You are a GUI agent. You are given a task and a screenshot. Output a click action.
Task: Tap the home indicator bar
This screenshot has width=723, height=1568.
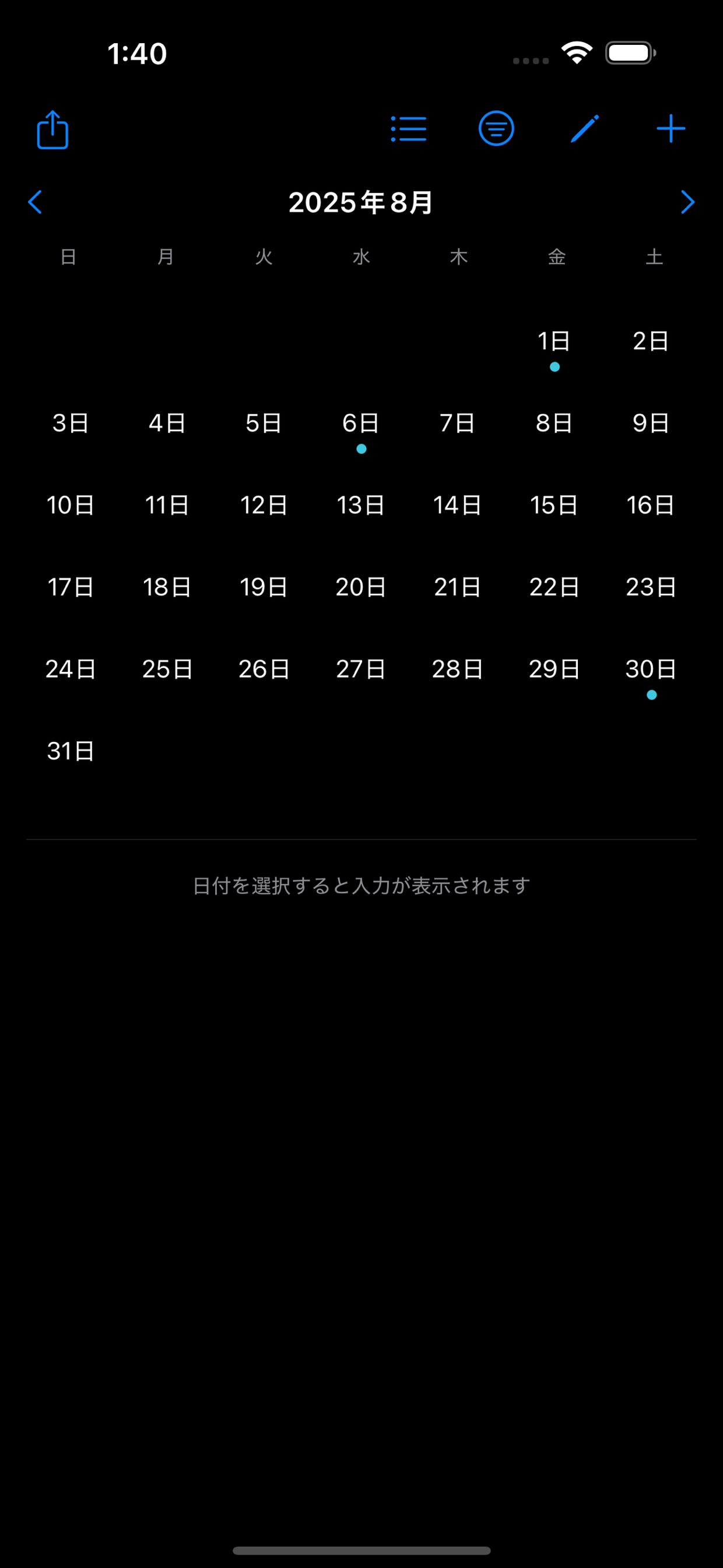(361, 1549)
